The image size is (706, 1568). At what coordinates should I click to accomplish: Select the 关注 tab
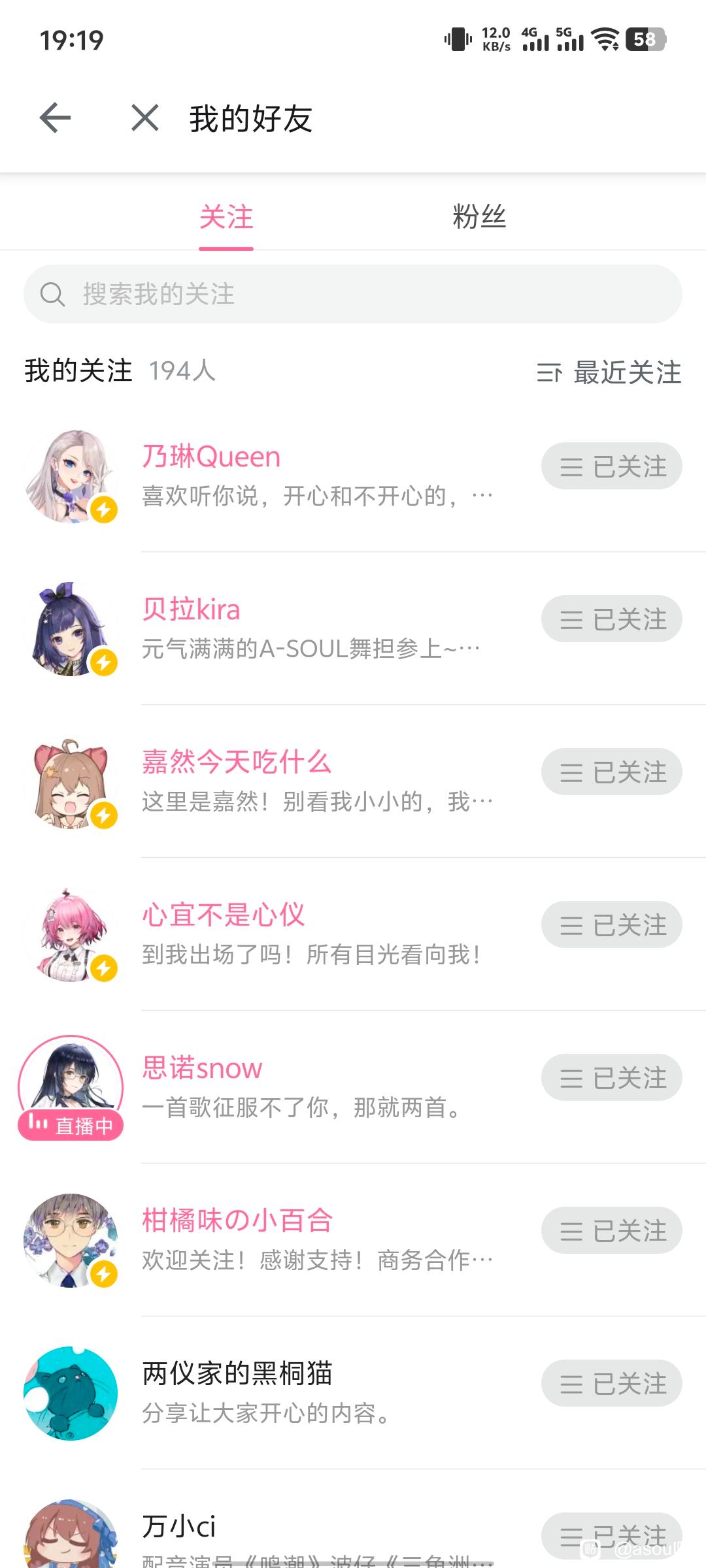click(x=226, y=217)
